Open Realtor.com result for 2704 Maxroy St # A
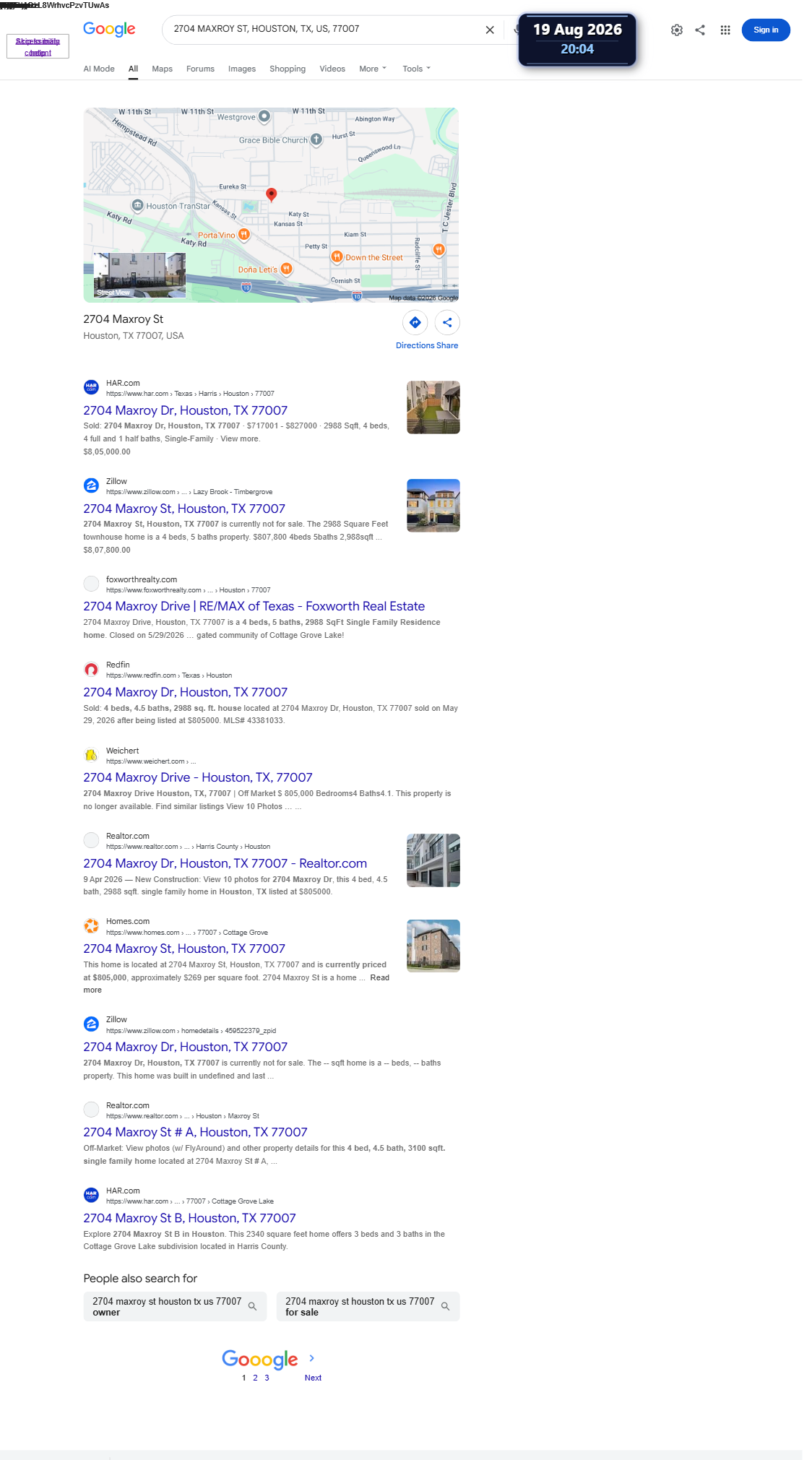Viewport: 812px width, 1460px height. coord(195,1132)
